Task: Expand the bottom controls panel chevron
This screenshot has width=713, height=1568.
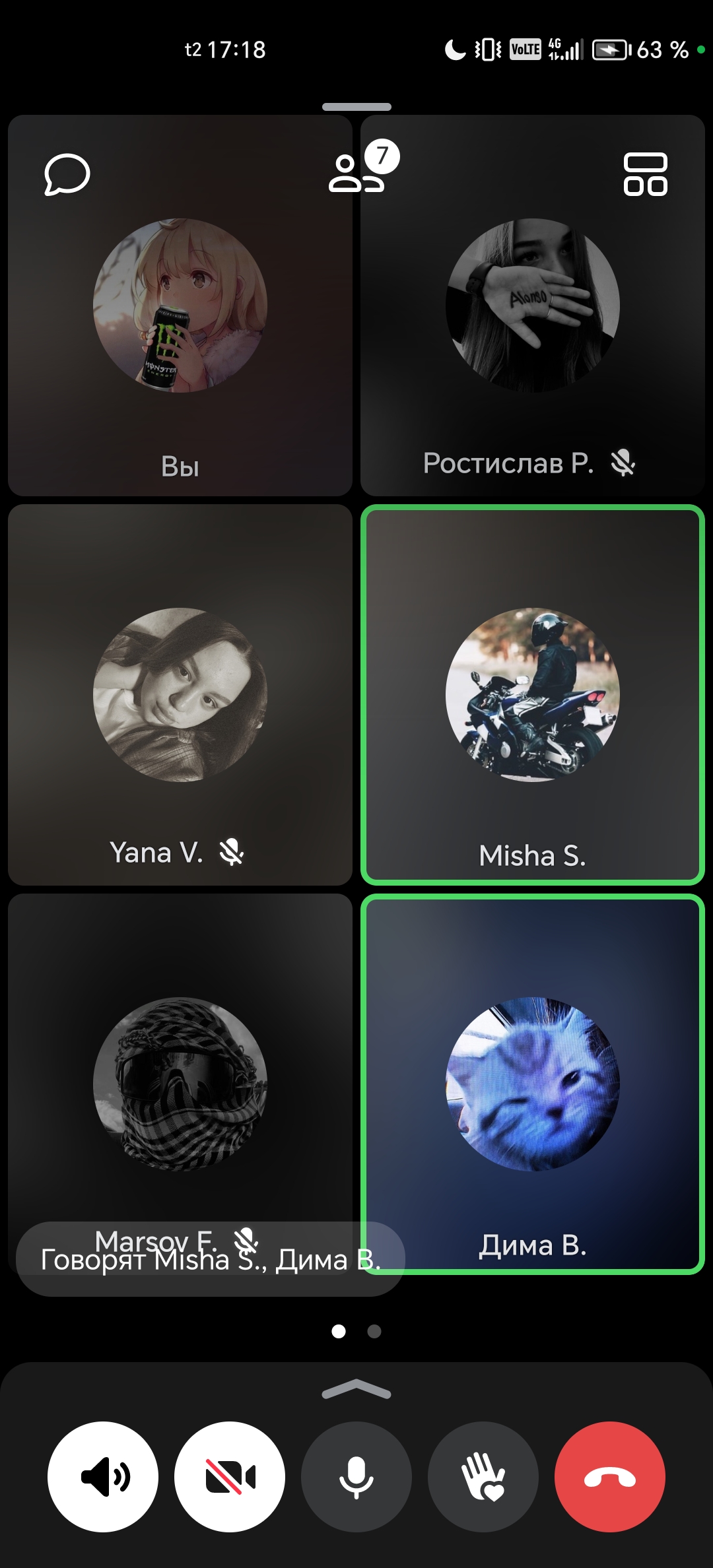Action: (356, 1390)
